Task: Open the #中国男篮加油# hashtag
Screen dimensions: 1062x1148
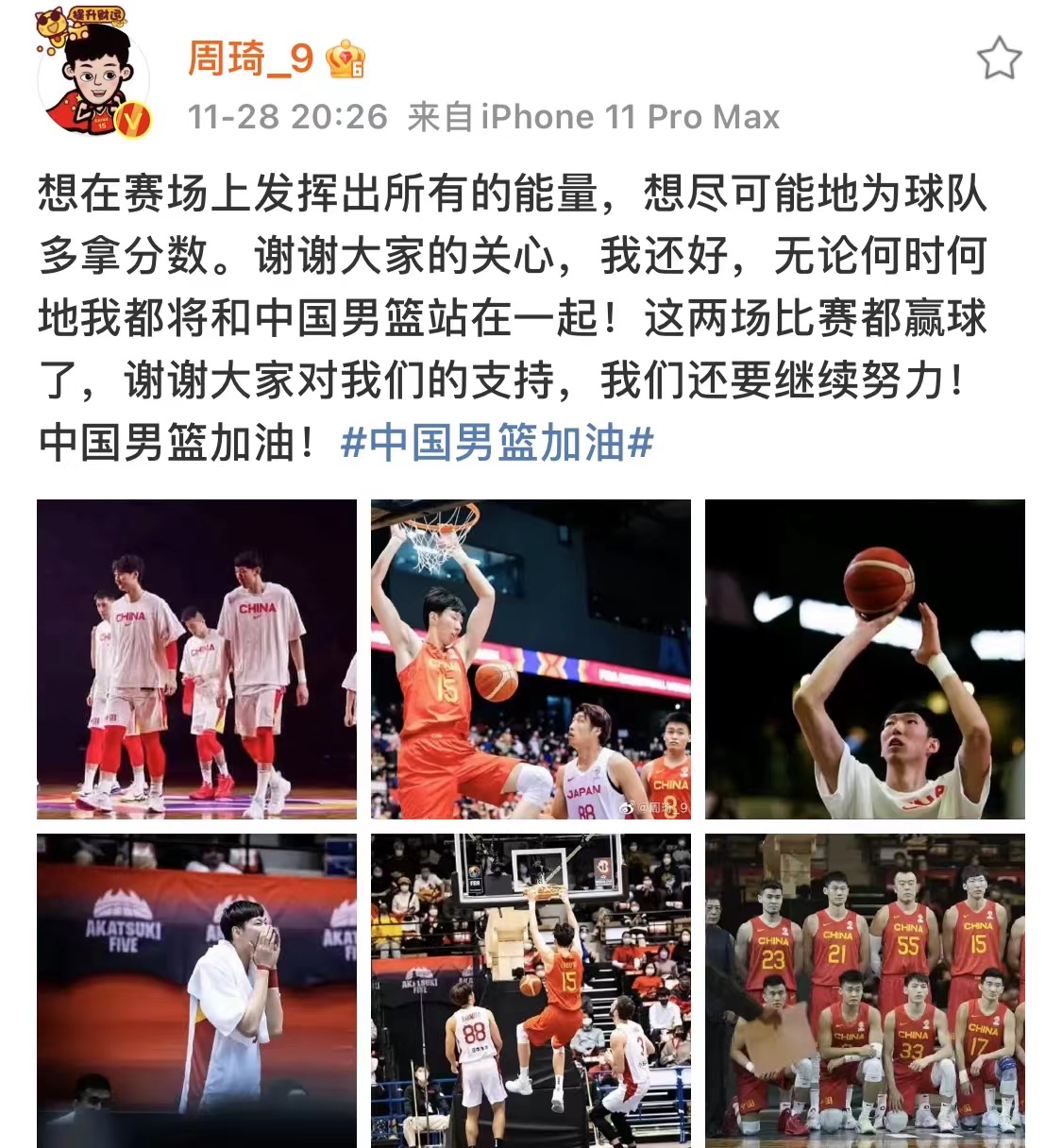Action: 497,442
